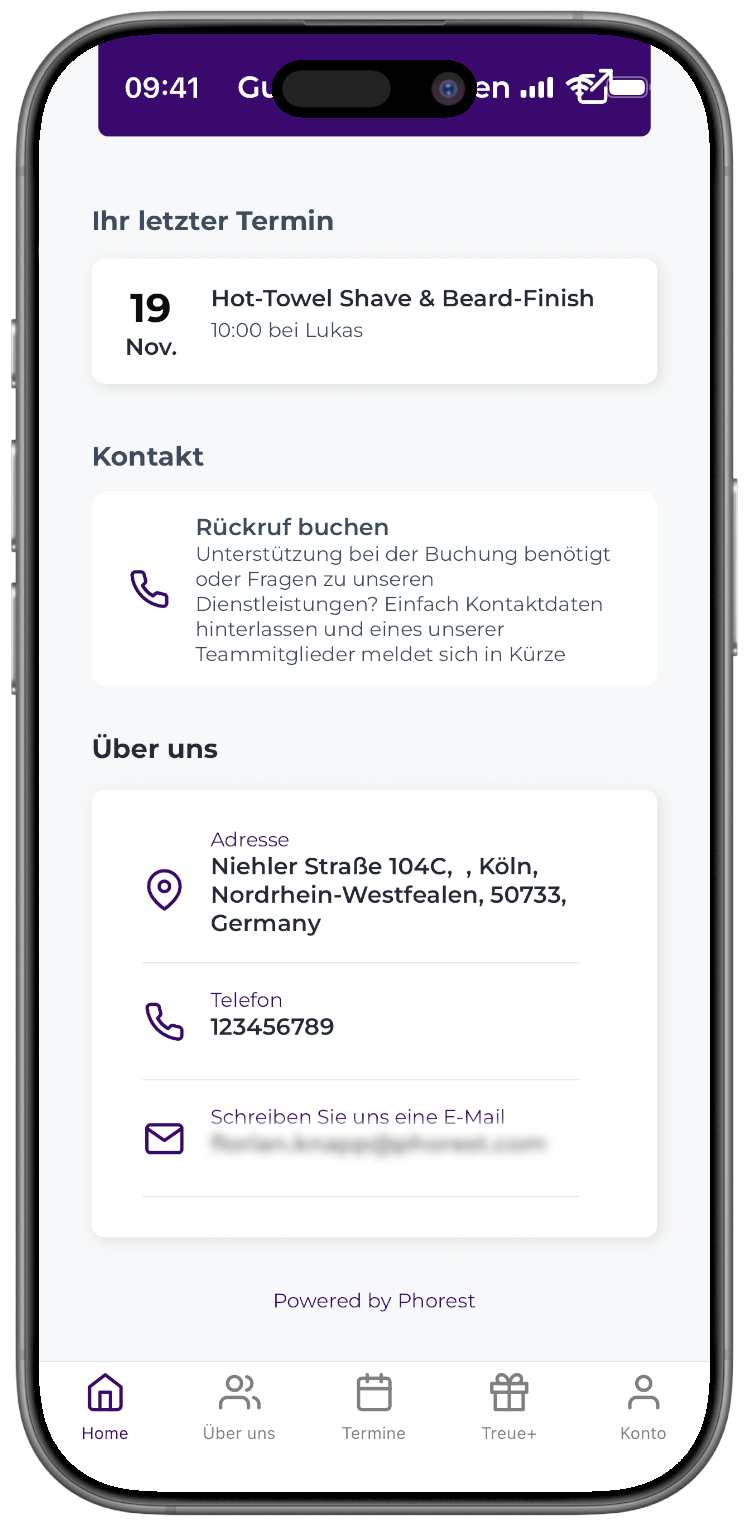
Task: Open the Konto tab
Action: (x=643, y=1406)
